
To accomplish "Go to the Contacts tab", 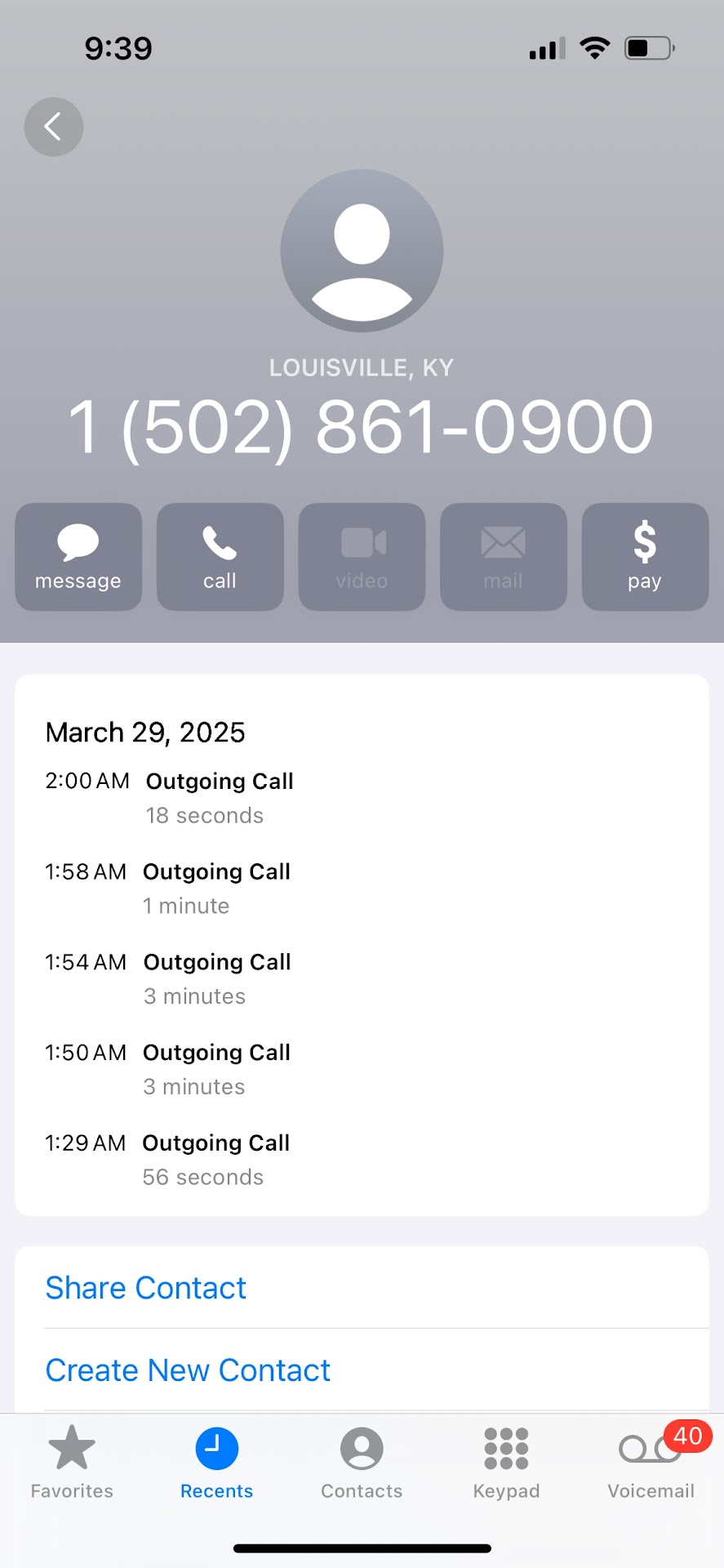I will pos(362,1462).
